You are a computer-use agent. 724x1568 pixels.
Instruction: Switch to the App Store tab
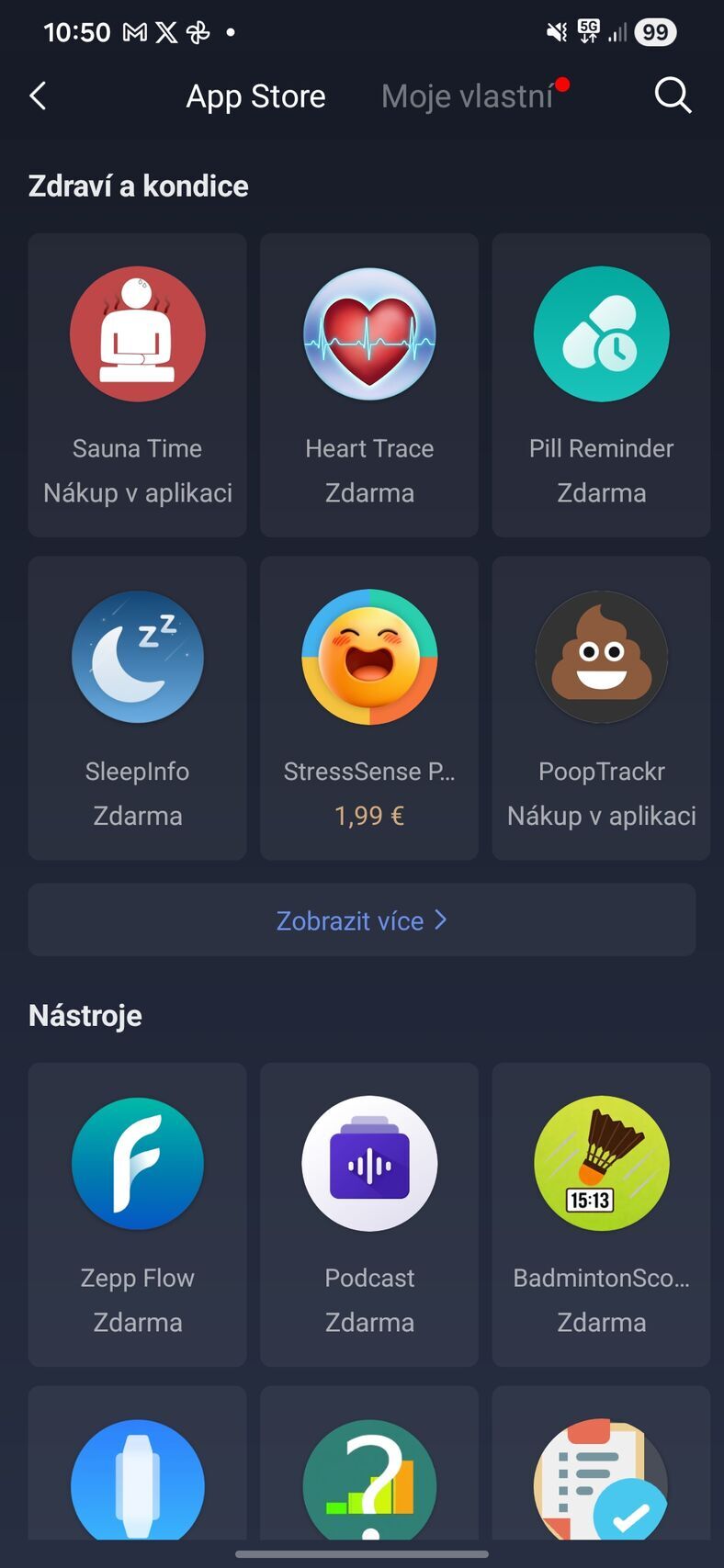point(256,96)
